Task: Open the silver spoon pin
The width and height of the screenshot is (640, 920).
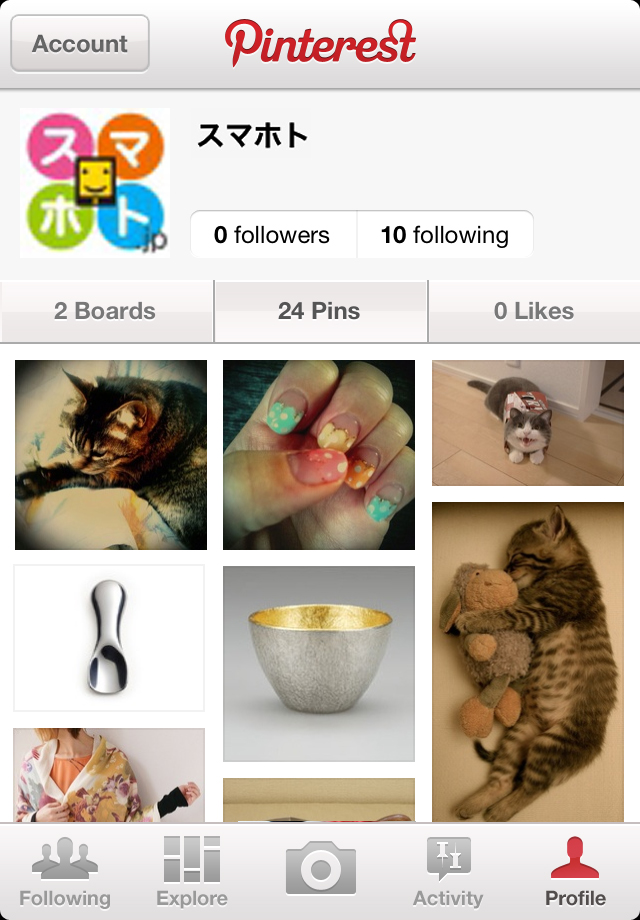Action: pyautogui.click(x=109, y=637)
